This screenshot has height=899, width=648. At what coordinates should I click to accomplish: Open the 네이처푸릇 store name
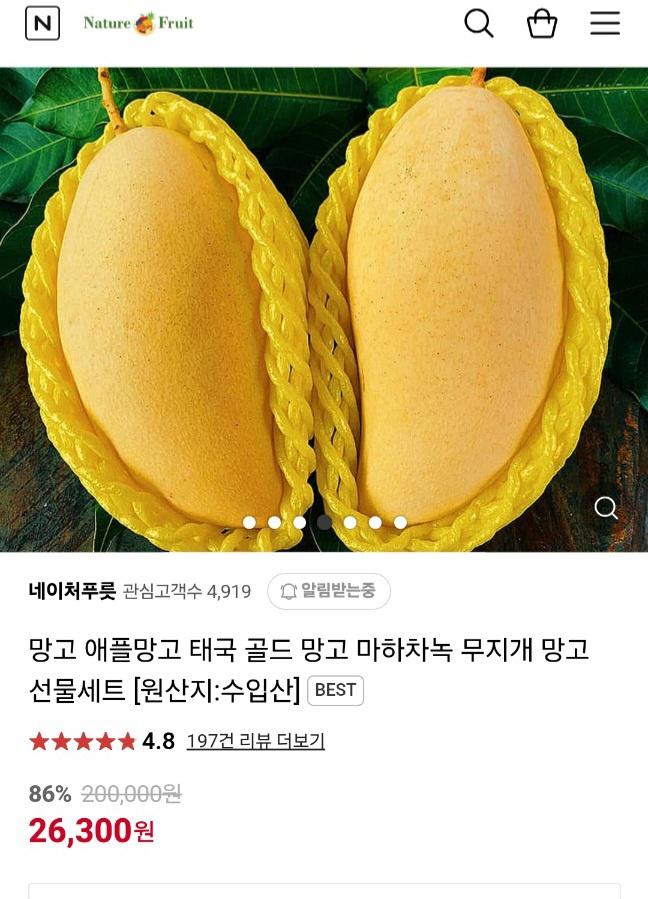pos(72,591)
